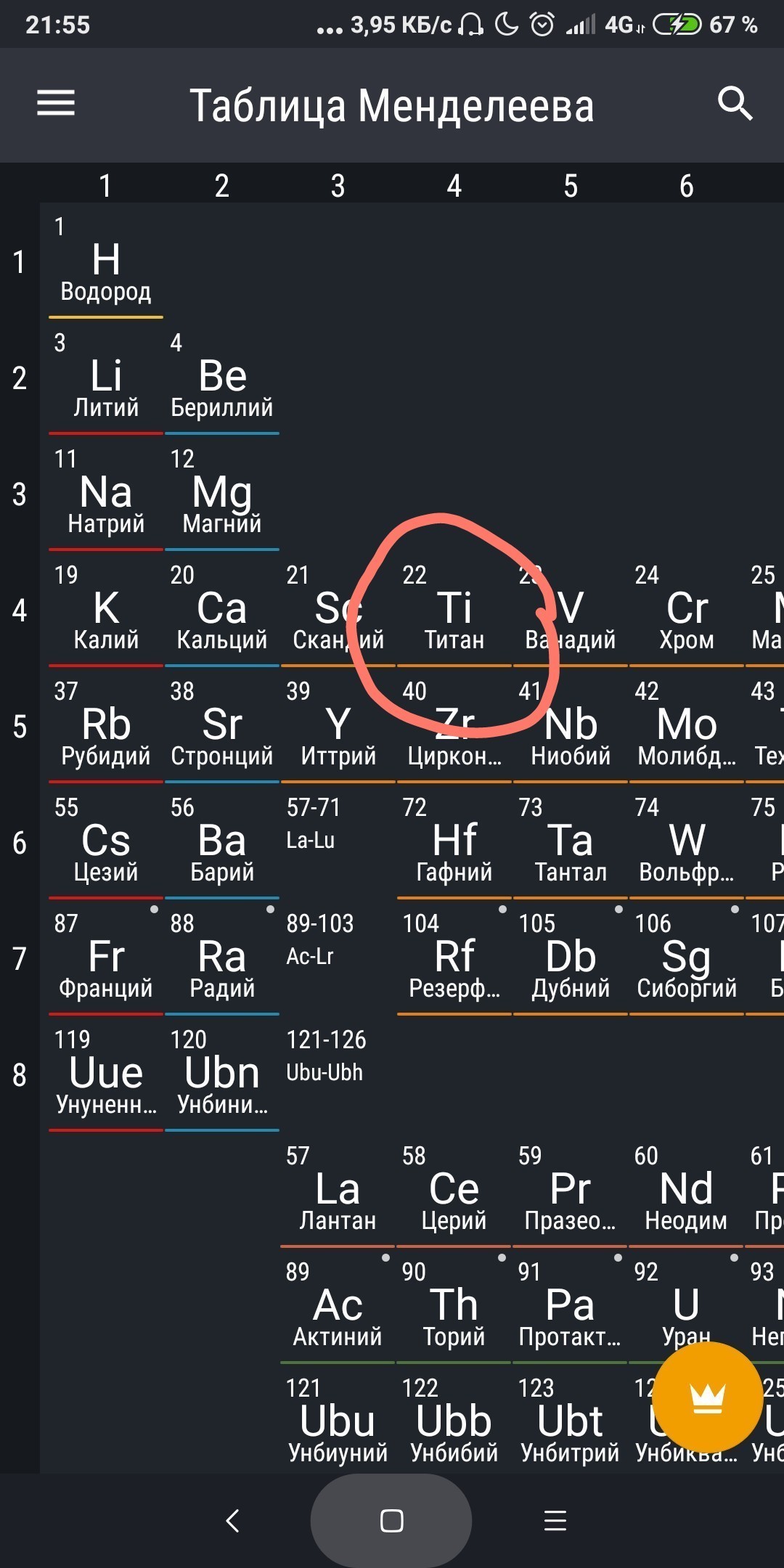
Task: Tap the system home button
Action: click(x=391, y=1521)
